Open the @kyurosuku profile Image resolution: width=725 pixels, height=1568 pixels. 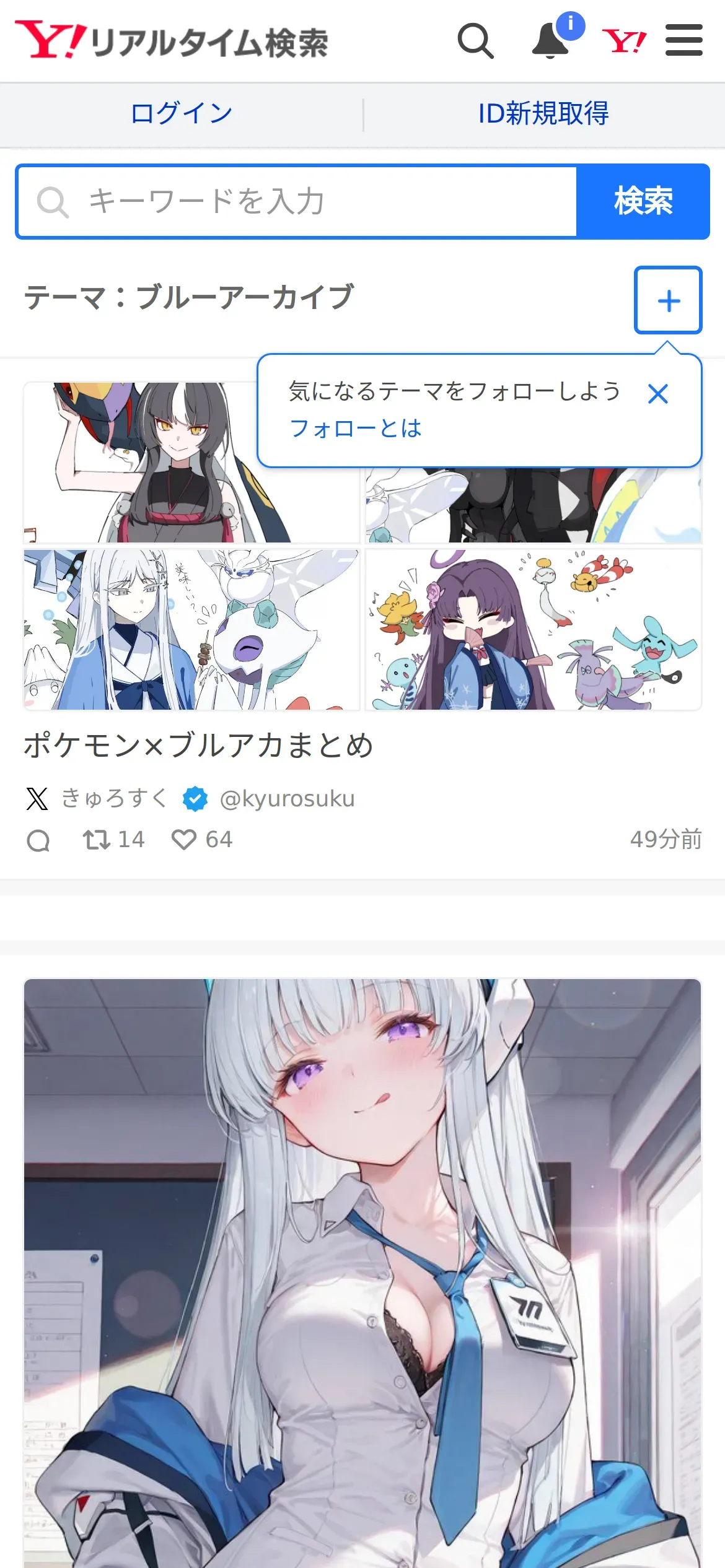[x=288, y=799]
